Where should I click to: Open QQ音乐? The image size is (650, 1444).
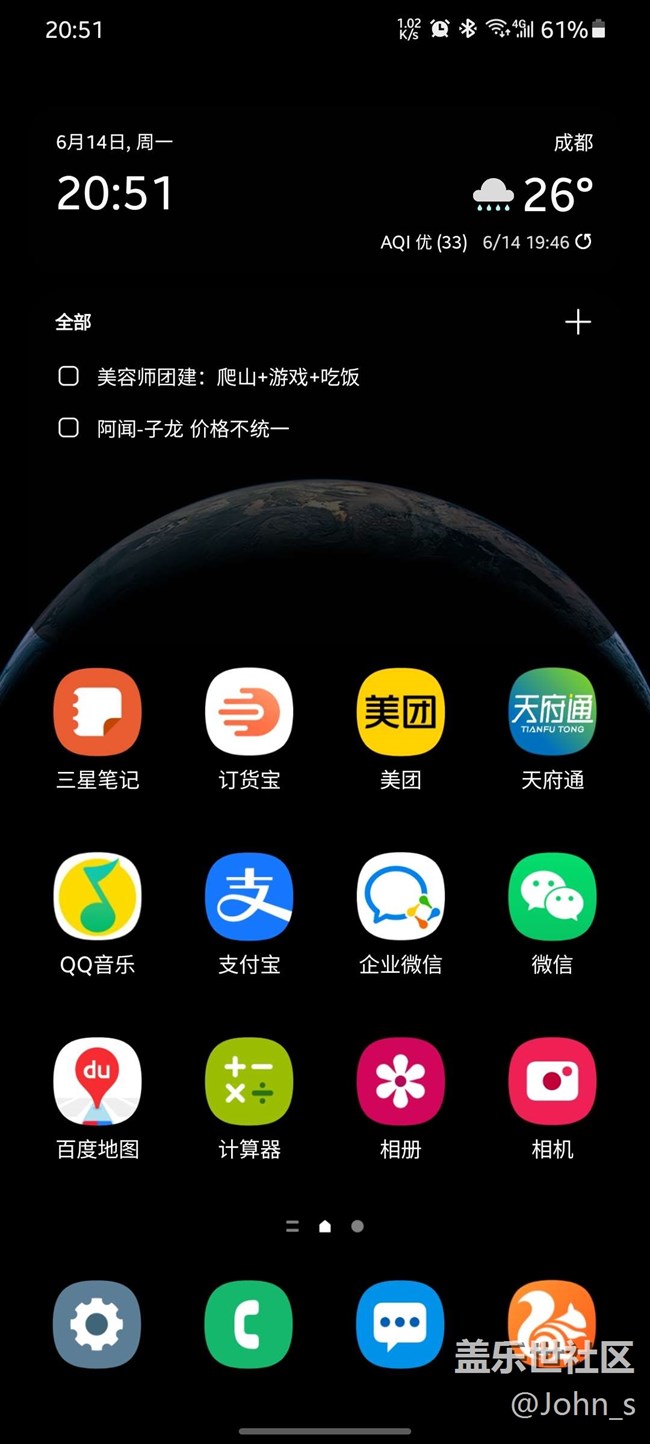coord(97,896)
